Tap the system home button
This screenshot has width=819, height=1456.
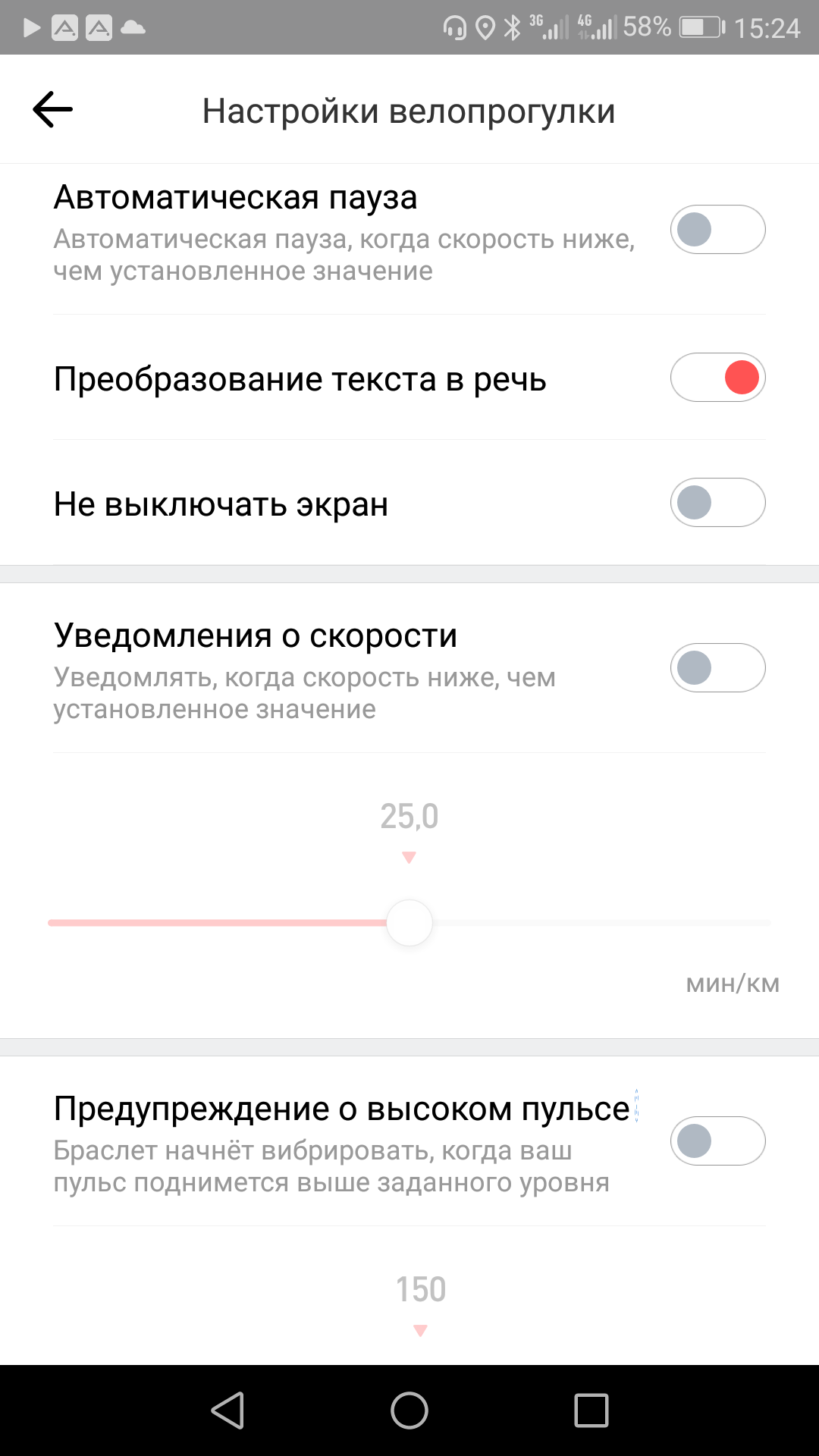pos(409,1410)
